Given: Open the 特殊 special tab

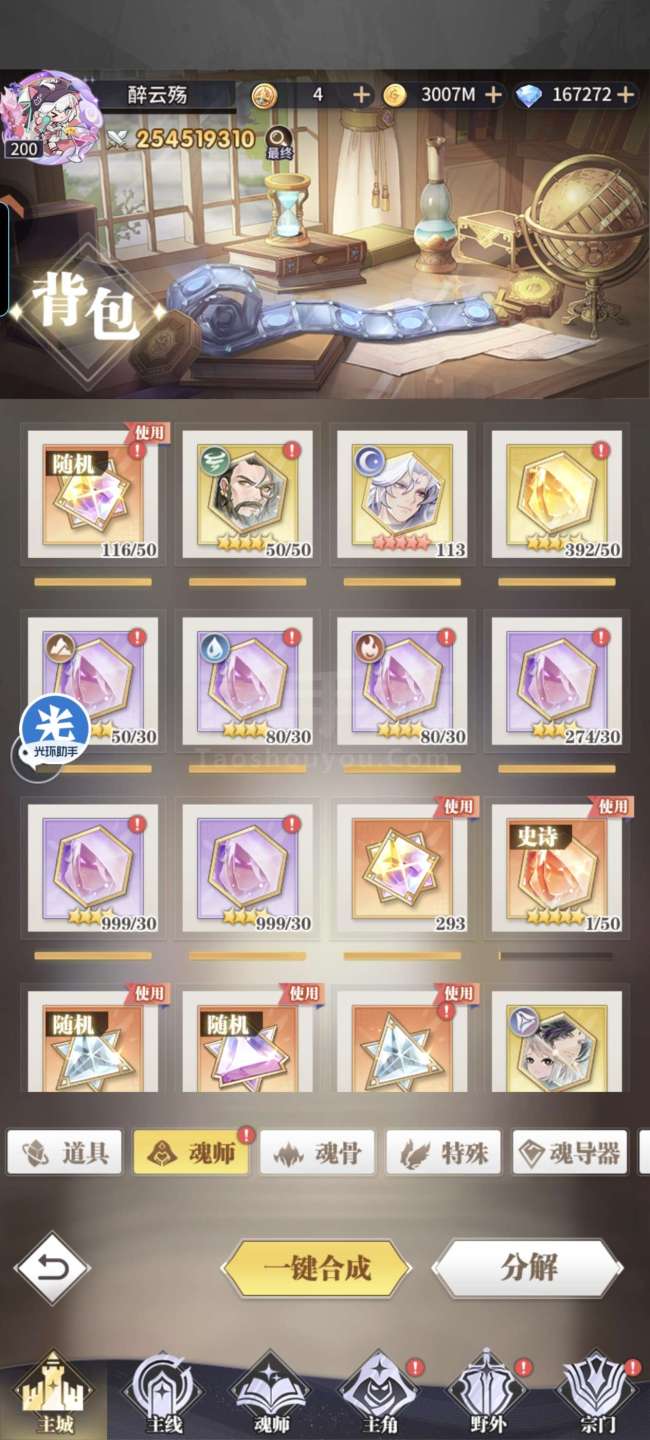Looking at the screenshot, I should tap(444, 1153).
